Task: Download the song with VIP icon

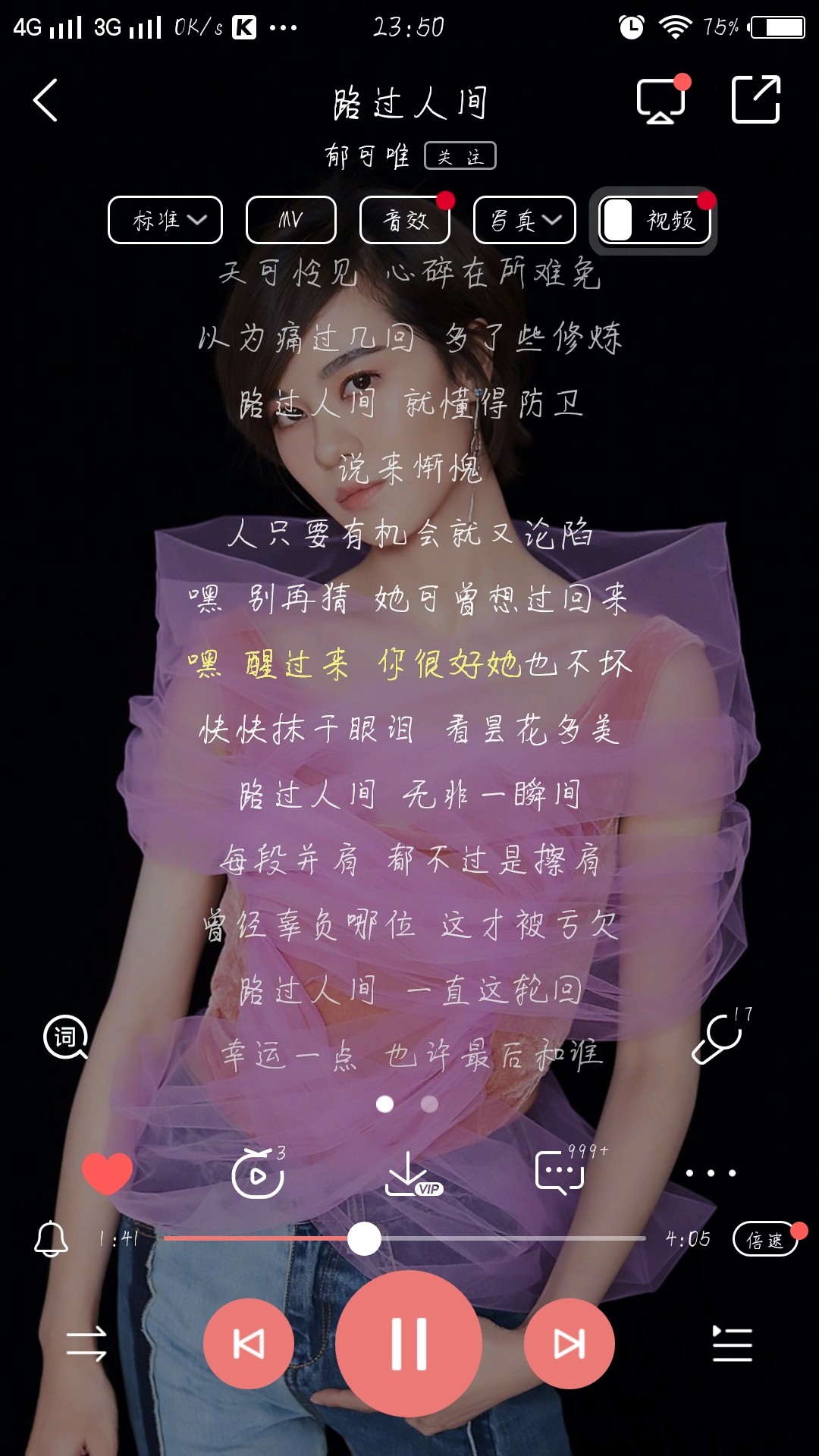Action: pyautogui.click(x=410, y=1174)
